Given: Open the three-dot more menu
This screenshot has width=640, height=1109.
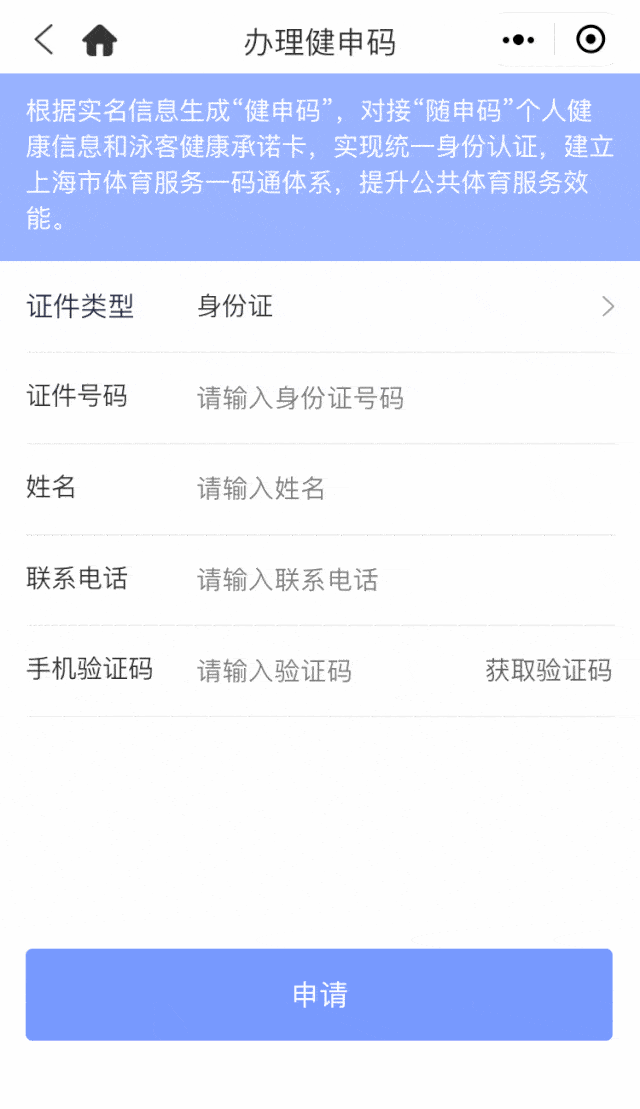Looking at the screenshot, I should (x=518, y=40).
